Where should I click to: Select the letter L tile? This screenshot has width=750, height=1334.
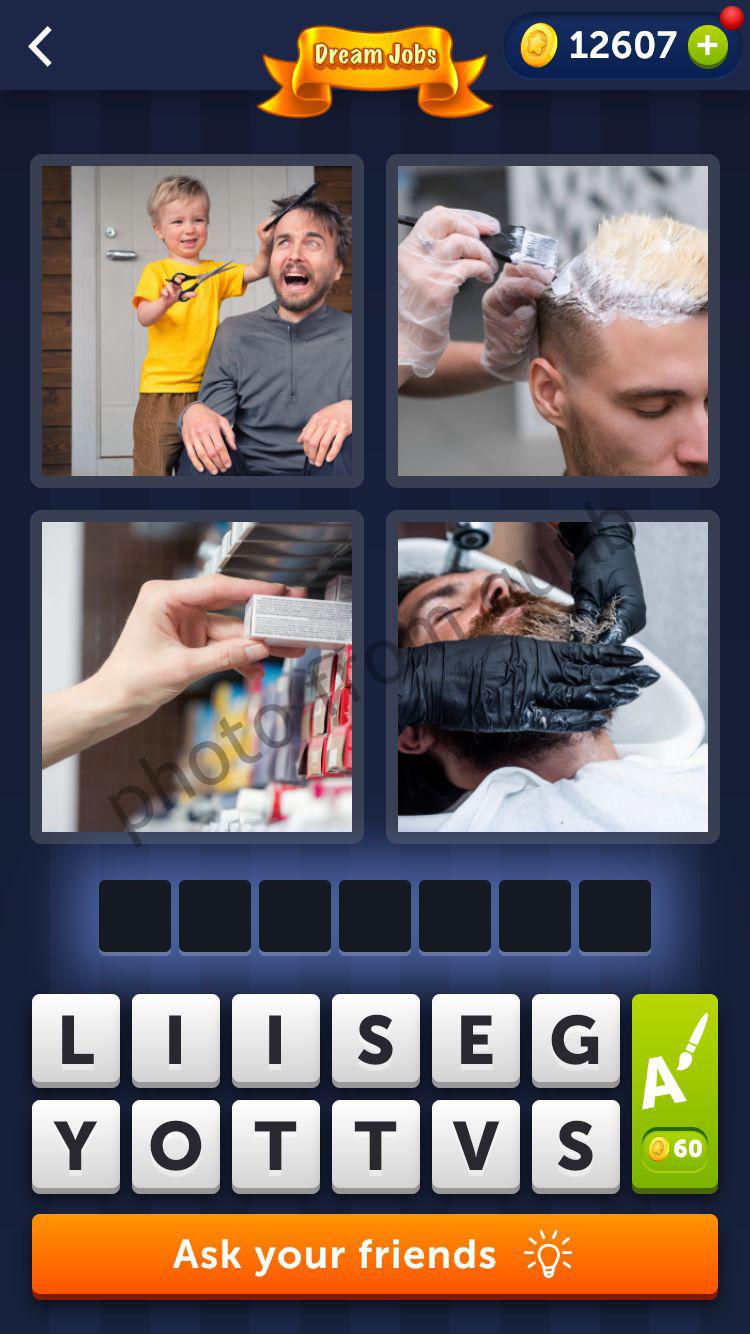76,1040
